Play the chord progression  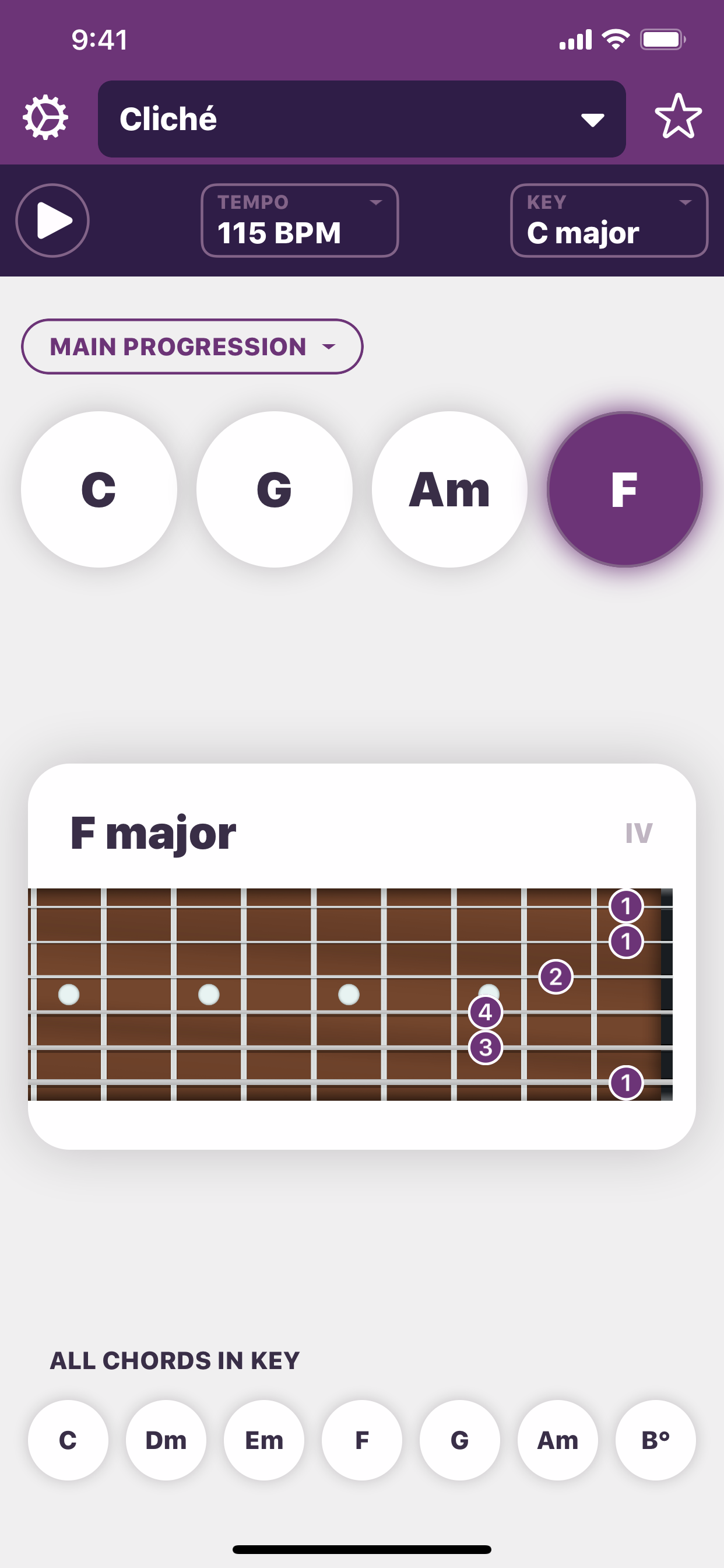pyautogui.click(x=53, y=220)
